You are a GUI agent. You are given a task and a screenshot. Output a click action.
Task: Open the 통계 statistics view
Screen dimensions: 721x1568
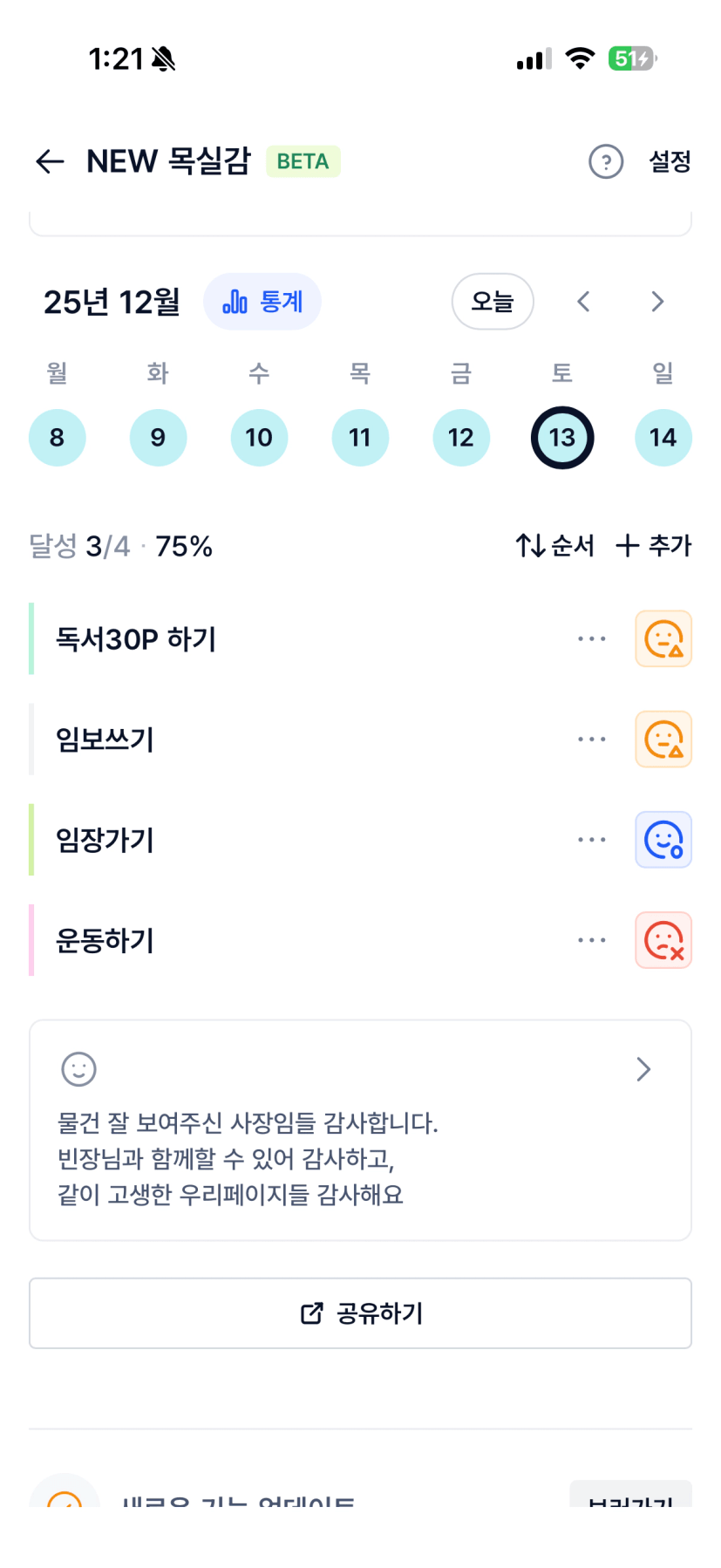coord(262,302)
